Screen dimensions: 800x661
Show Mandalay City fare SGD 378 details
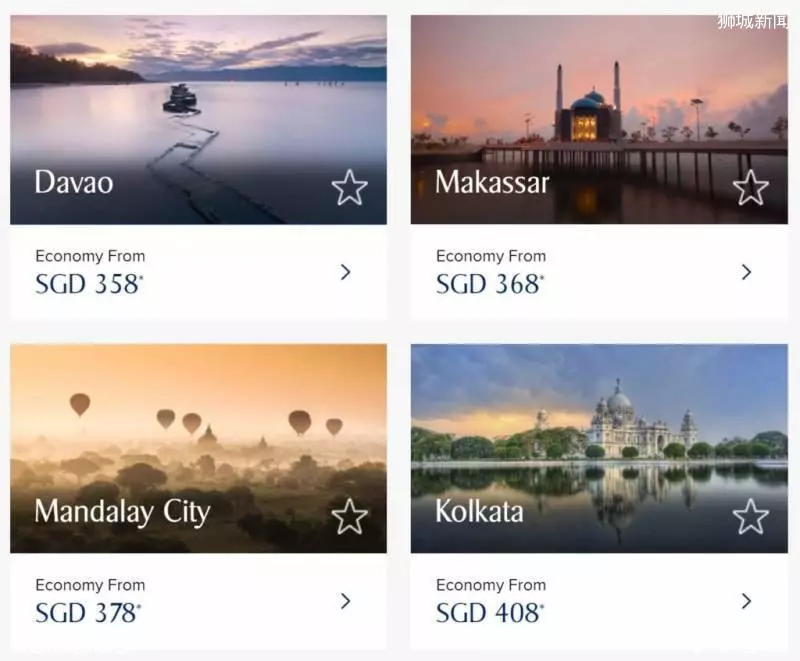tap(345, 601)
